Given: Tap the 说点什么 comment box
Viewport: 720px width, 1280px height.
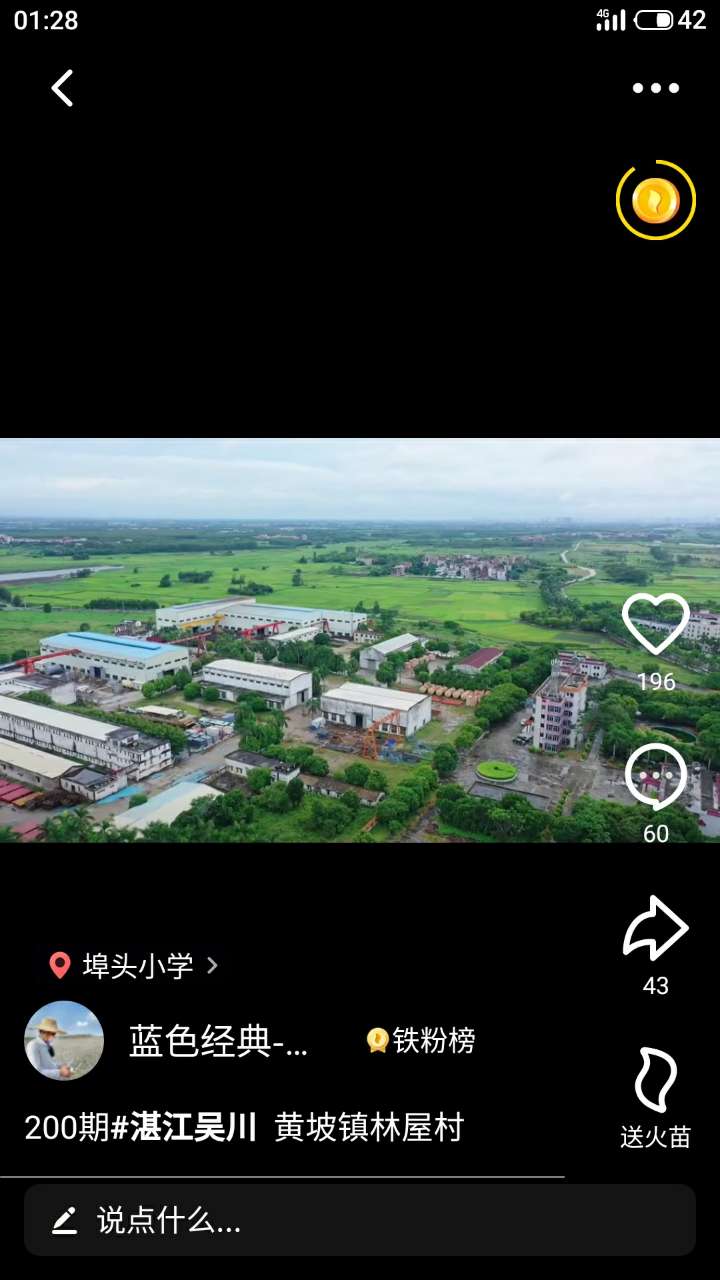Looking at the screenshot, I should (360, 1220).
